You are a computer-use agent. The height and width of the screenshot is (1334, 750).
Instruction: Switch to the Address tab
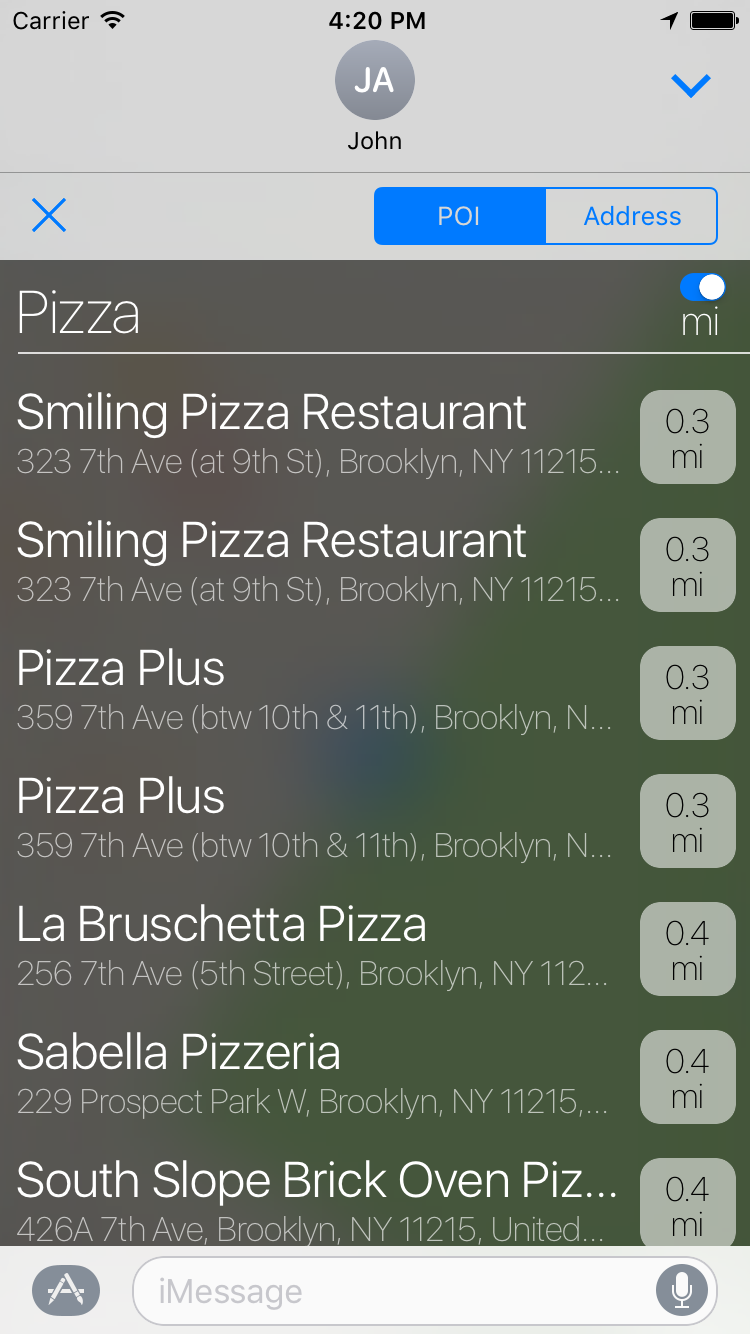click(632, 216)
